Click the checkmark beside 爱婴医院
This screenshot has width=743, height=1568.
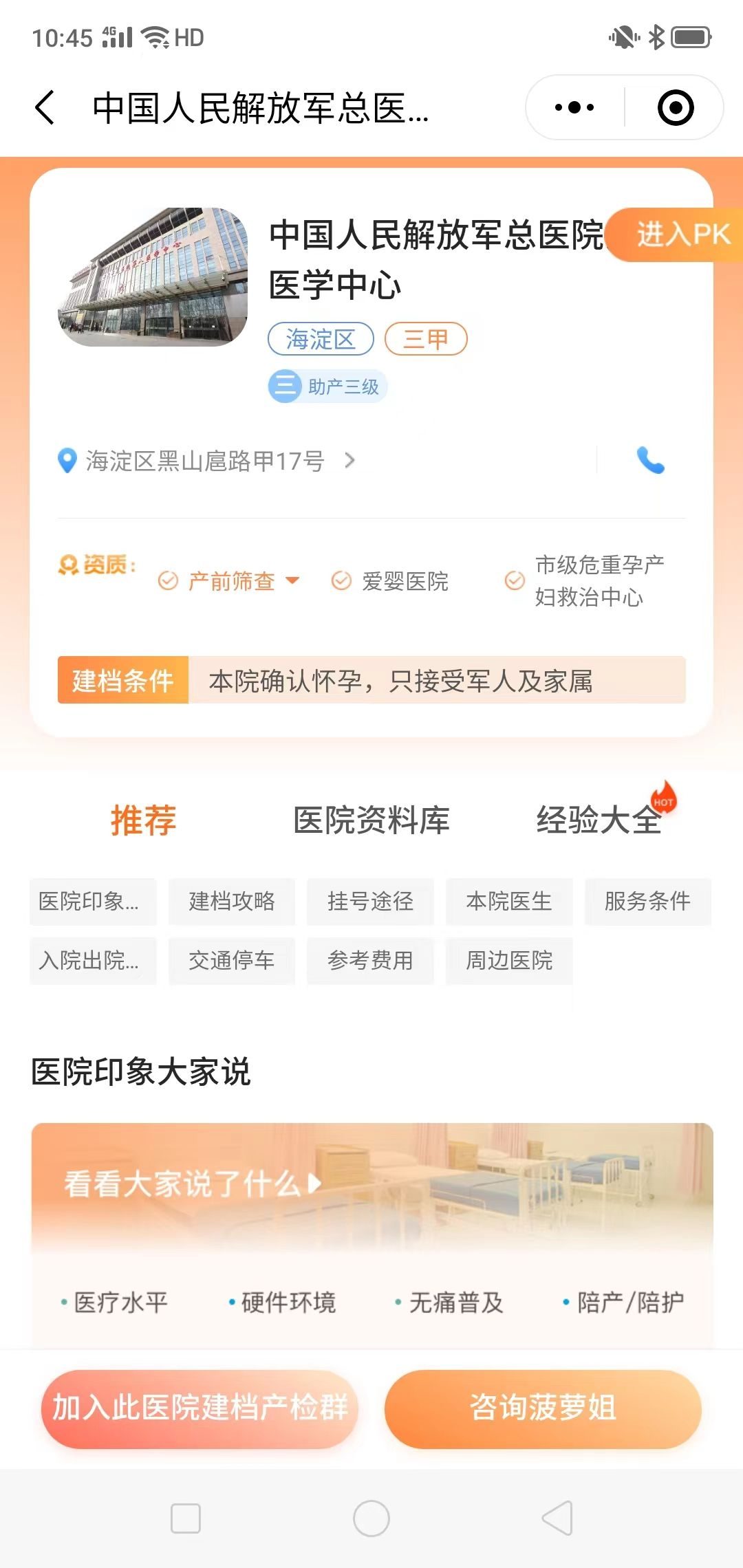tap(341, 581)
